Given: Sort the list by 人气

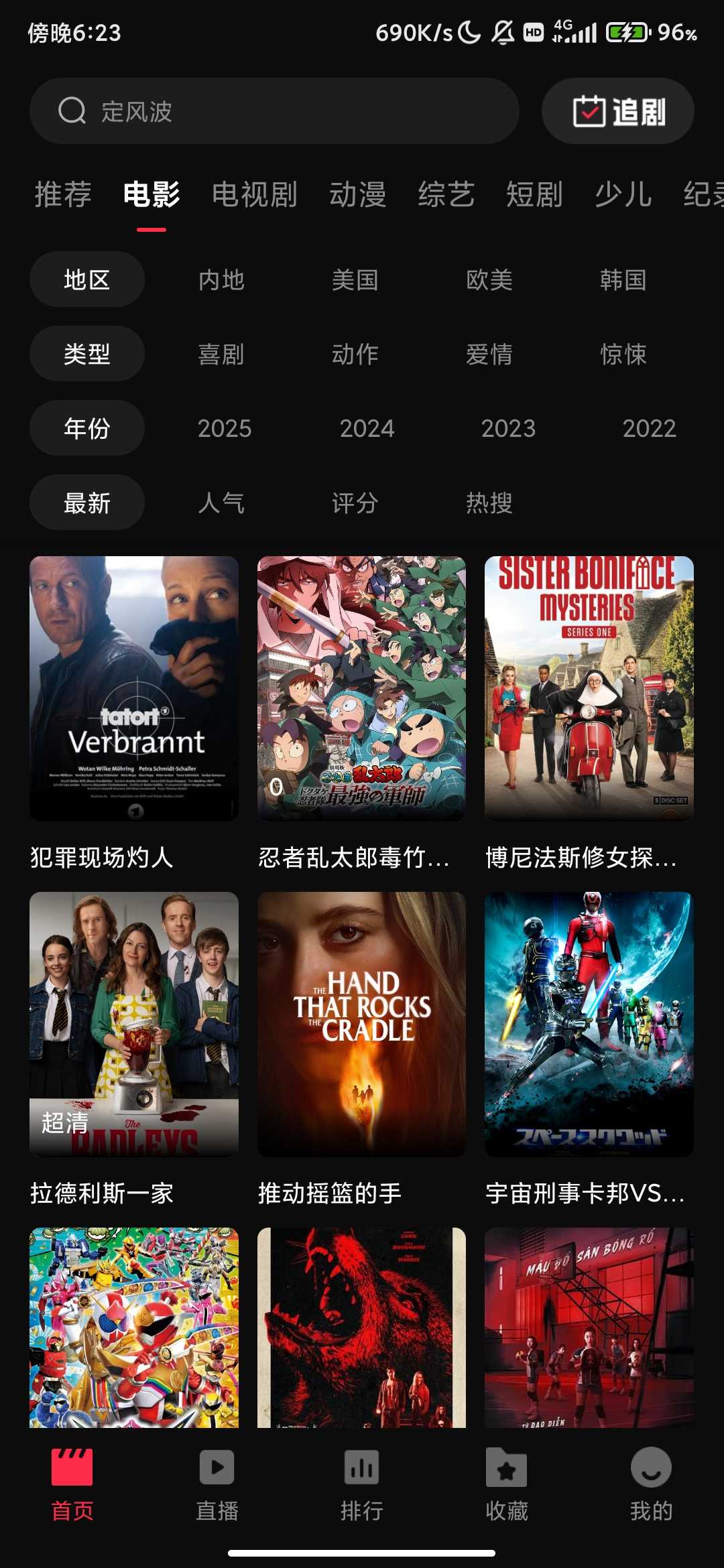Looking at the screenshot, I should (221, 503).
